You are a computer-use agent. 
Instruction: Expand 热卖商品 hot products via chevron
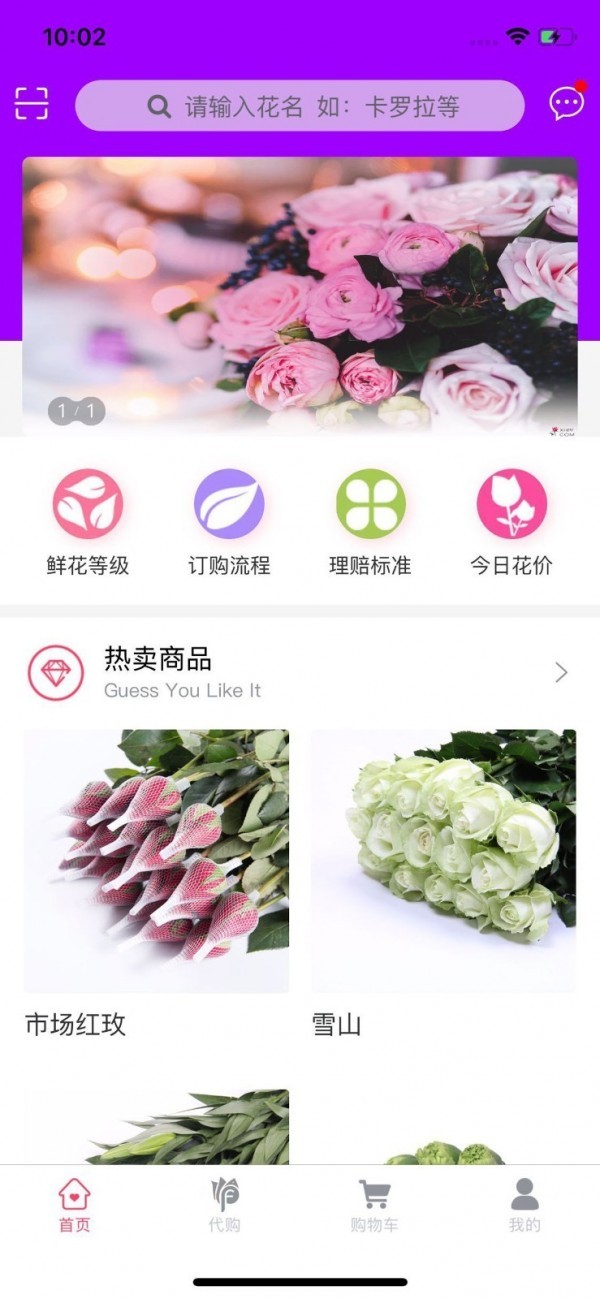point(561,673)
